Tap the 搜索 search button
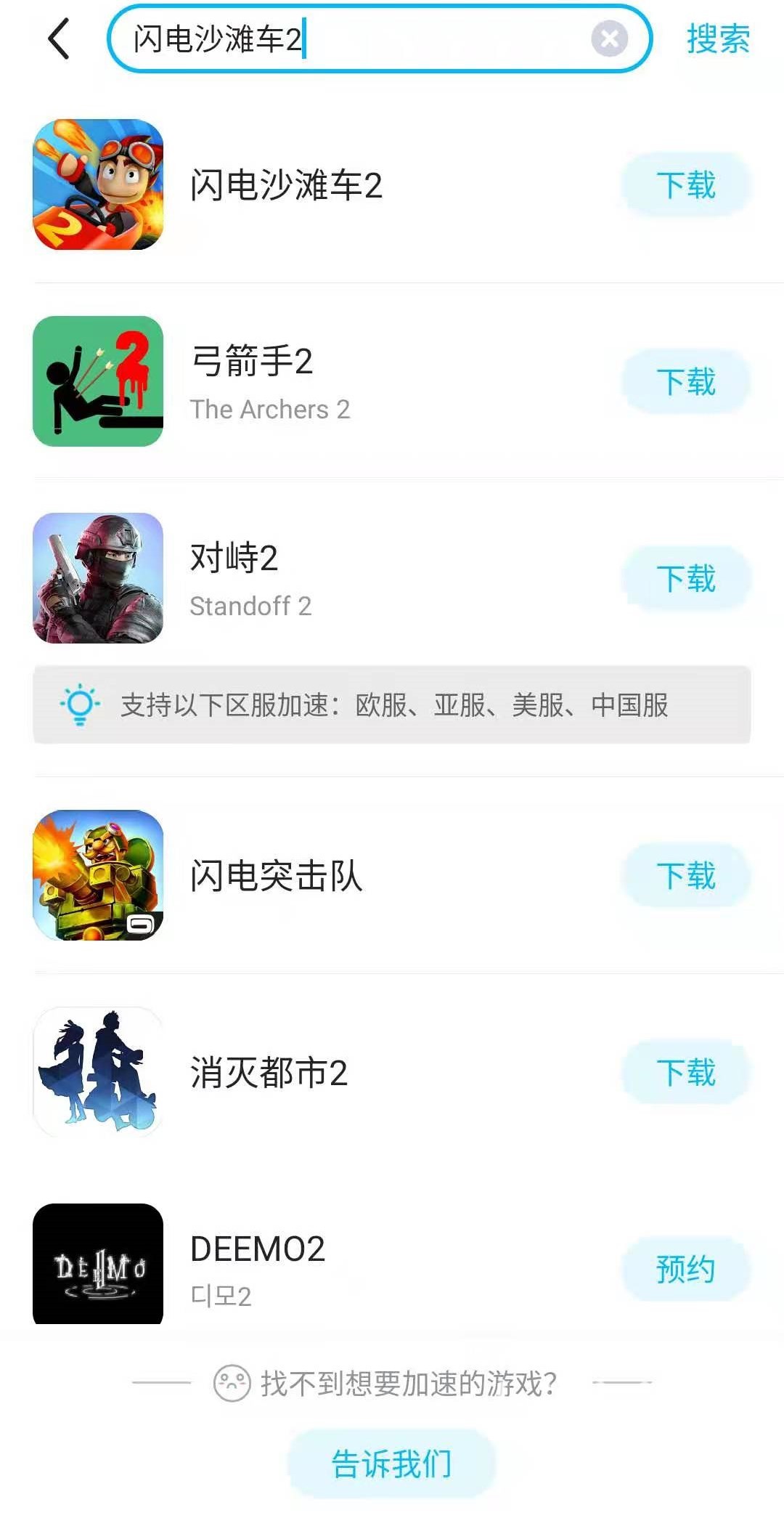This screenshot has width=784, height=1526. (718, 39)
